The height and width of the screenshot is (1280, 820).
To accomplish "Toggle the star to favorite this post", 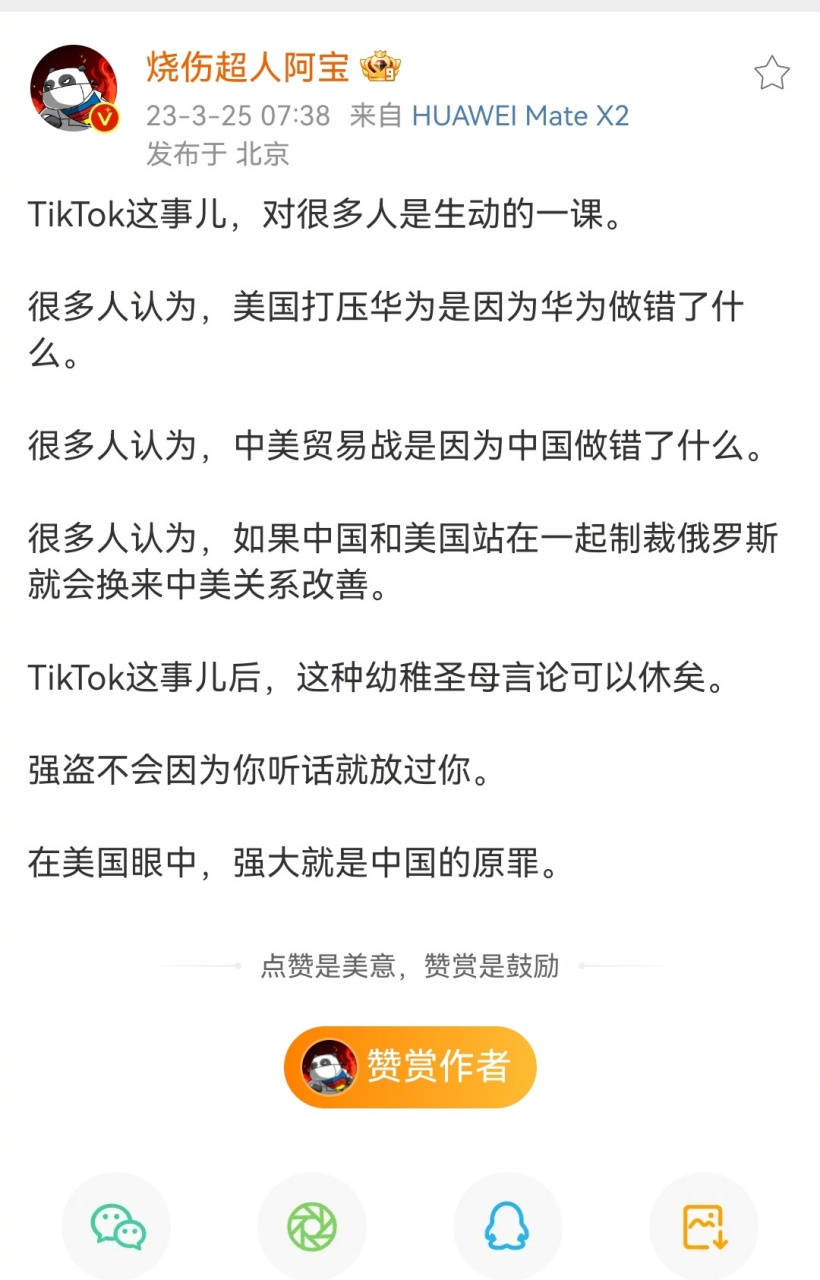I will tap(771, 72).
